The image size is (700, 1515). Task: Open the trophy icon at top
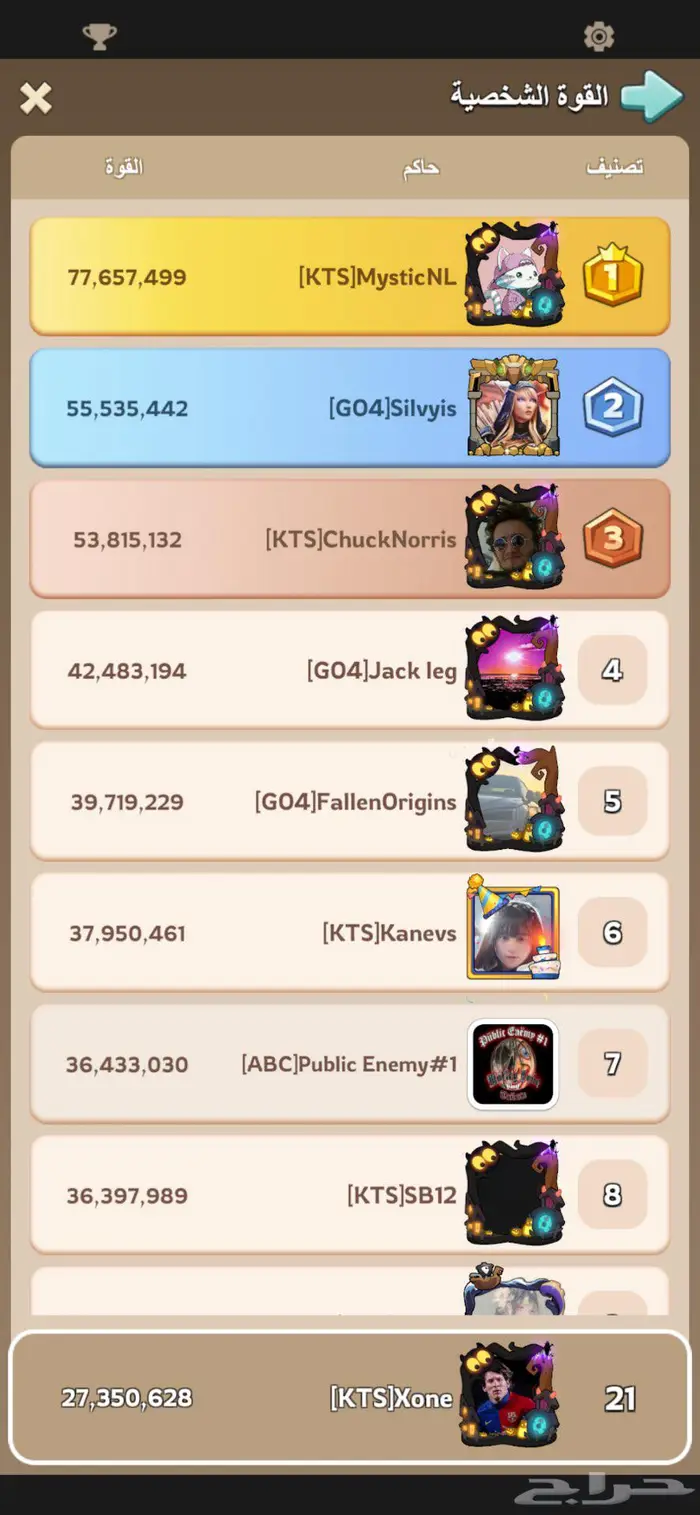click(x=99, y=37)
